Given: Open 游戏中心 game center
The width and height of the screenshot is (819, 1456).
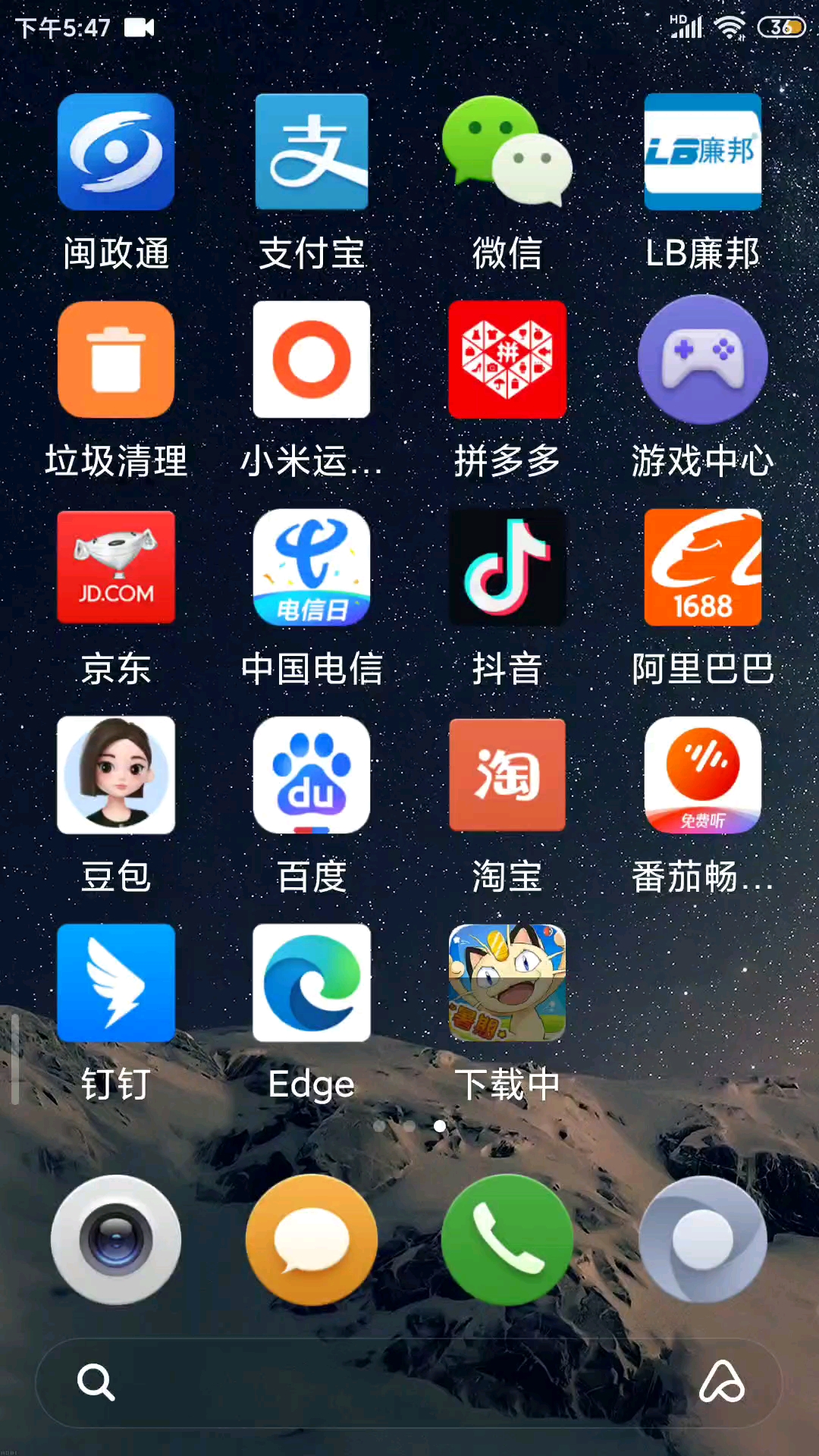Looking at the screenshot, I should click(702, 359).
